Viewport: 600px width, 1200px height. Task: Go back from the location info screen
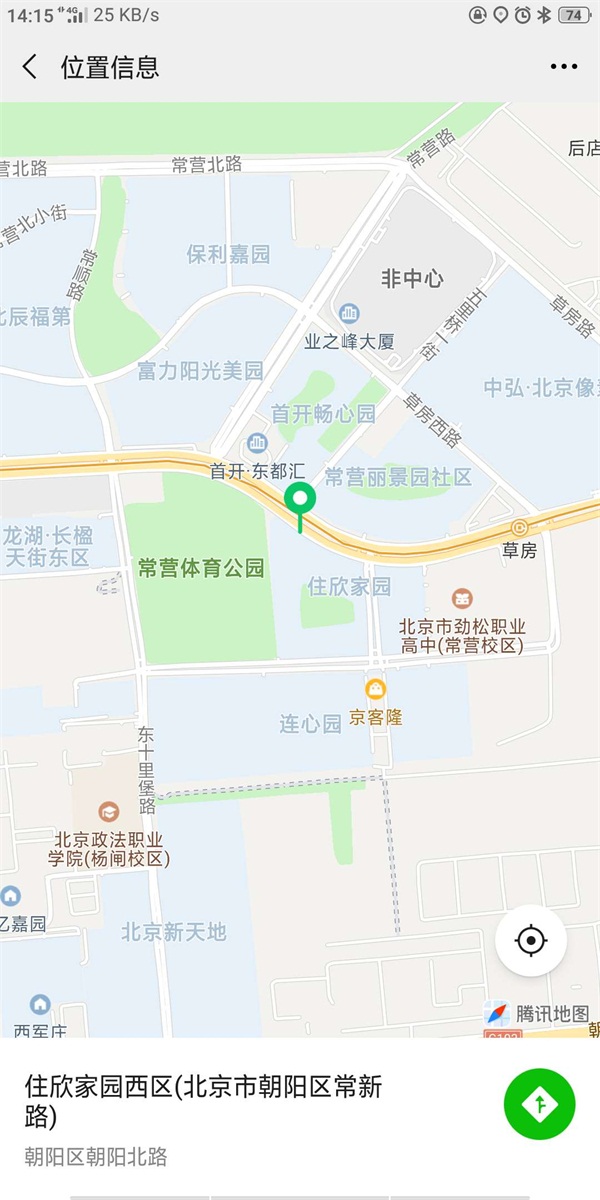pos(30,67)
